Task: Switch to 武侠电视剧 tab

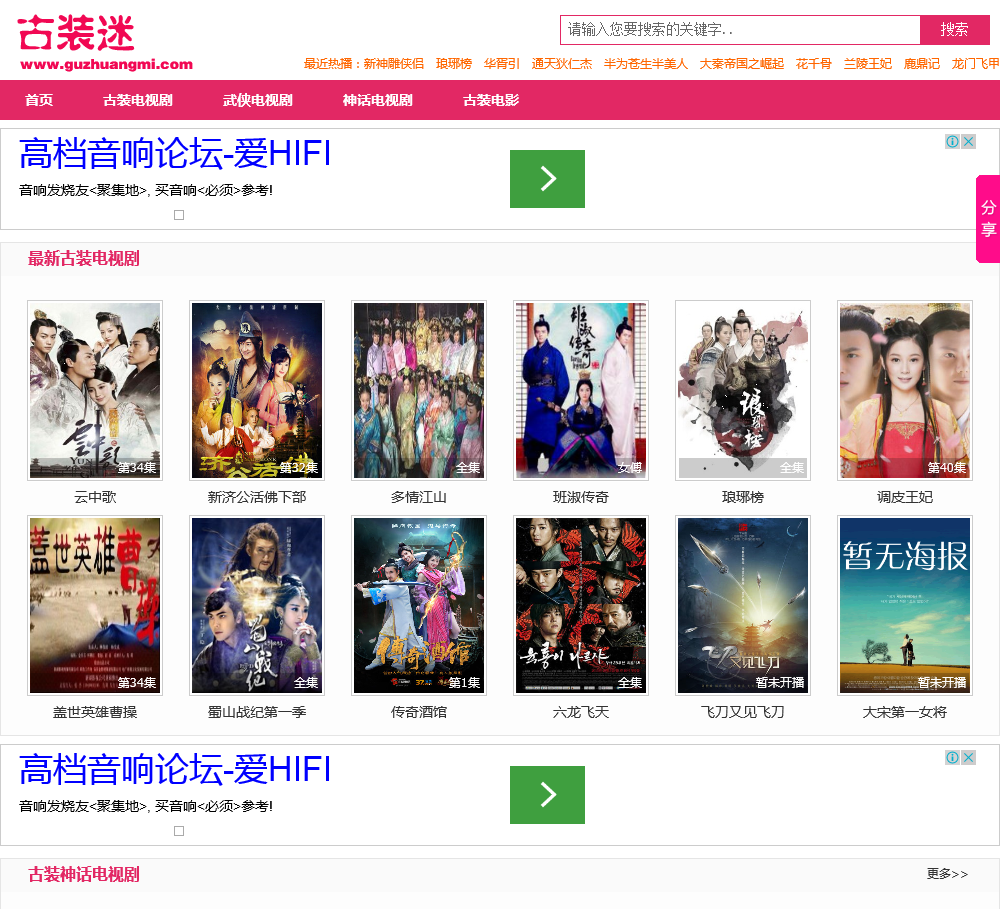Action: click(x=258, y=100)
